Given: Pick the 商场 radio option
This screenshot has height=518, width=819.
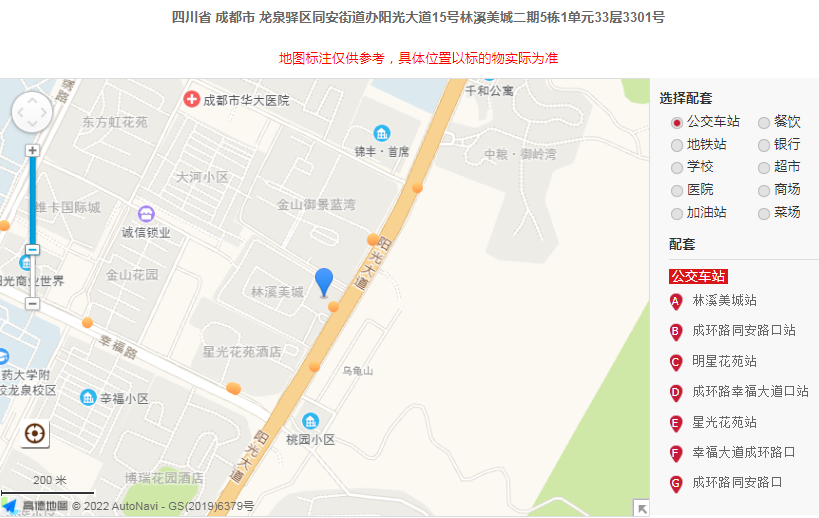Looking at the screenshot, I should [x=765, y=190].
